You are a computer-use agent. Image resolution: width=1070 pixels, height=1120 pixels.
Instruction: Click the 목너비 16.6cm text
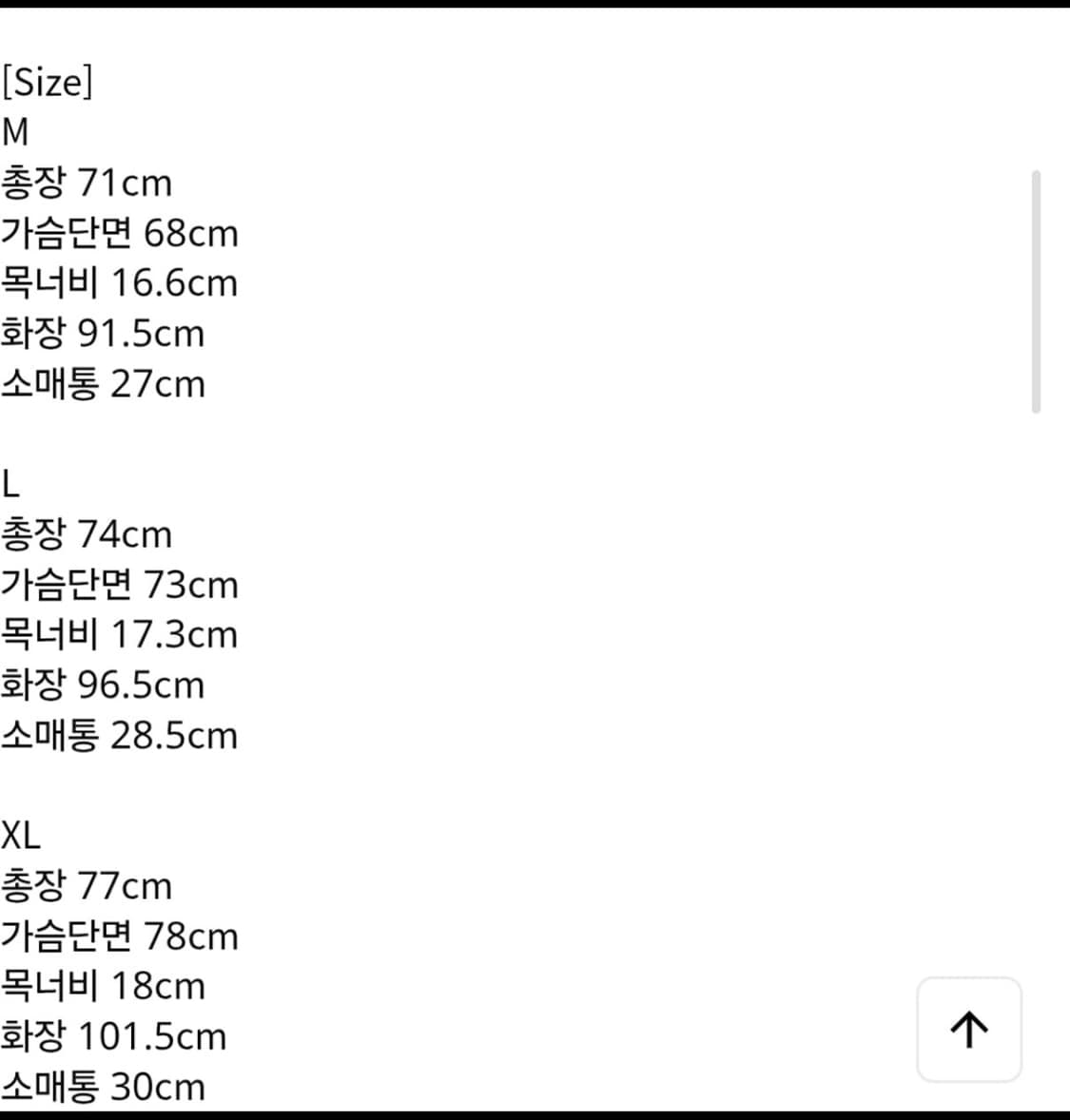point(120,283)
